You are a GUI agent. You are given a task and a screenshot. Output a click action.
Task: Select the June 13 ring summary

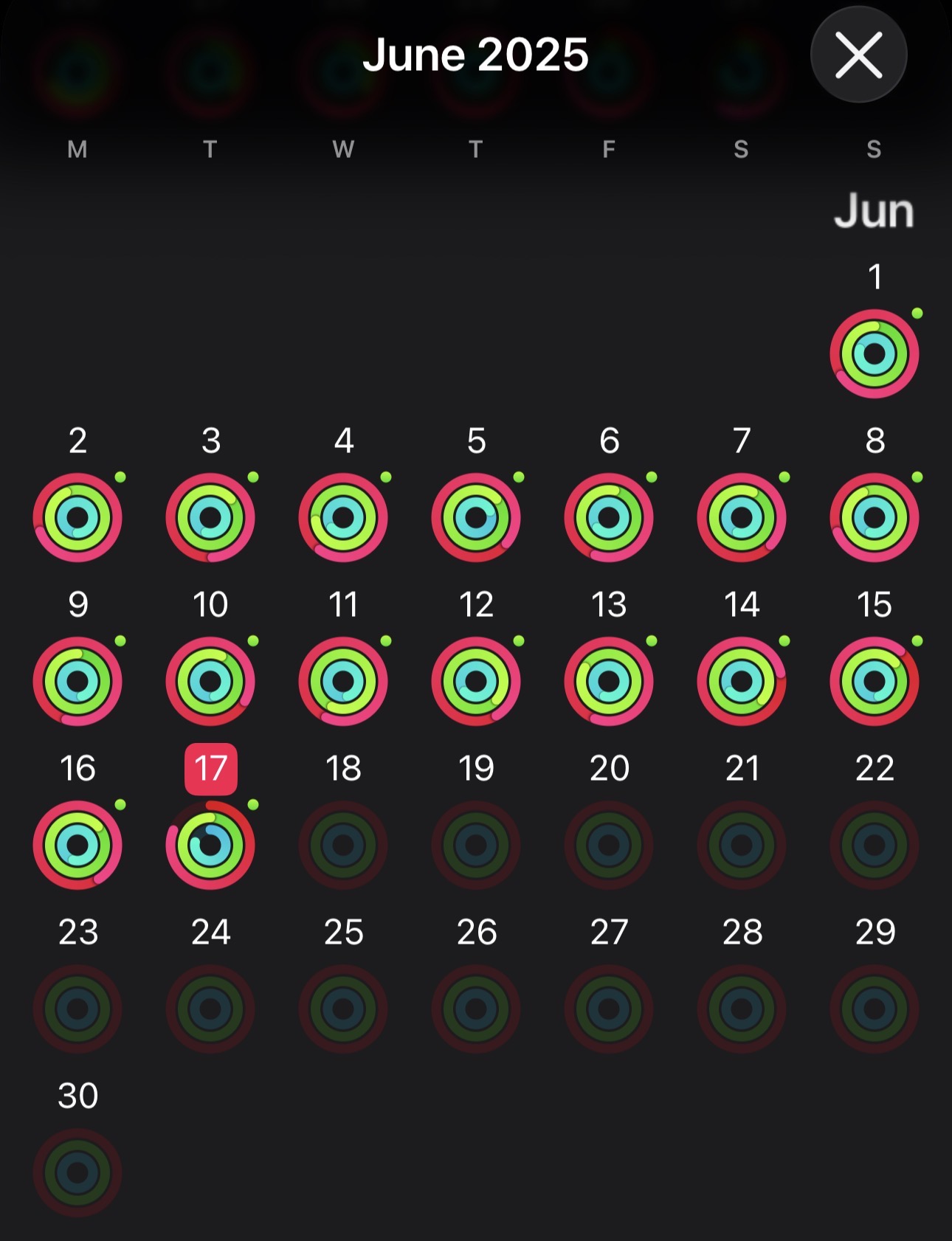point(609,680)
